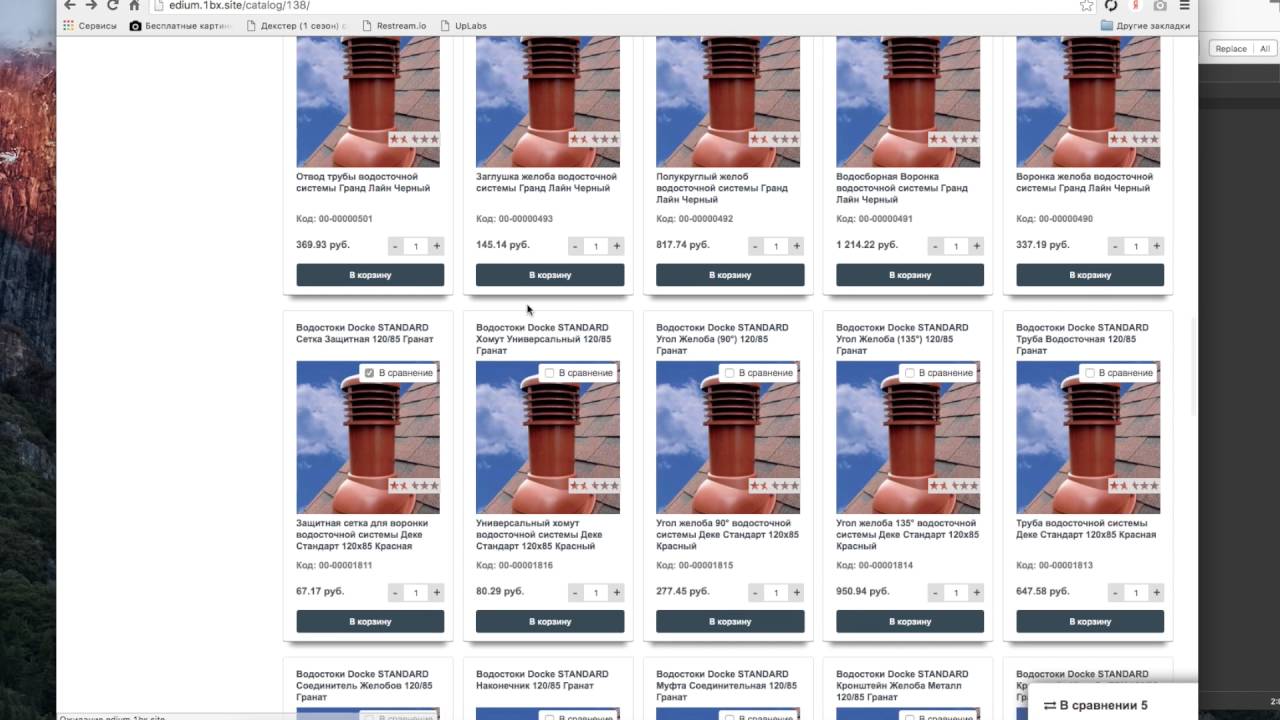Add Отвод трубы водосточной to cart
This screenshot has width=1280, height=720.
coord(370,275)
